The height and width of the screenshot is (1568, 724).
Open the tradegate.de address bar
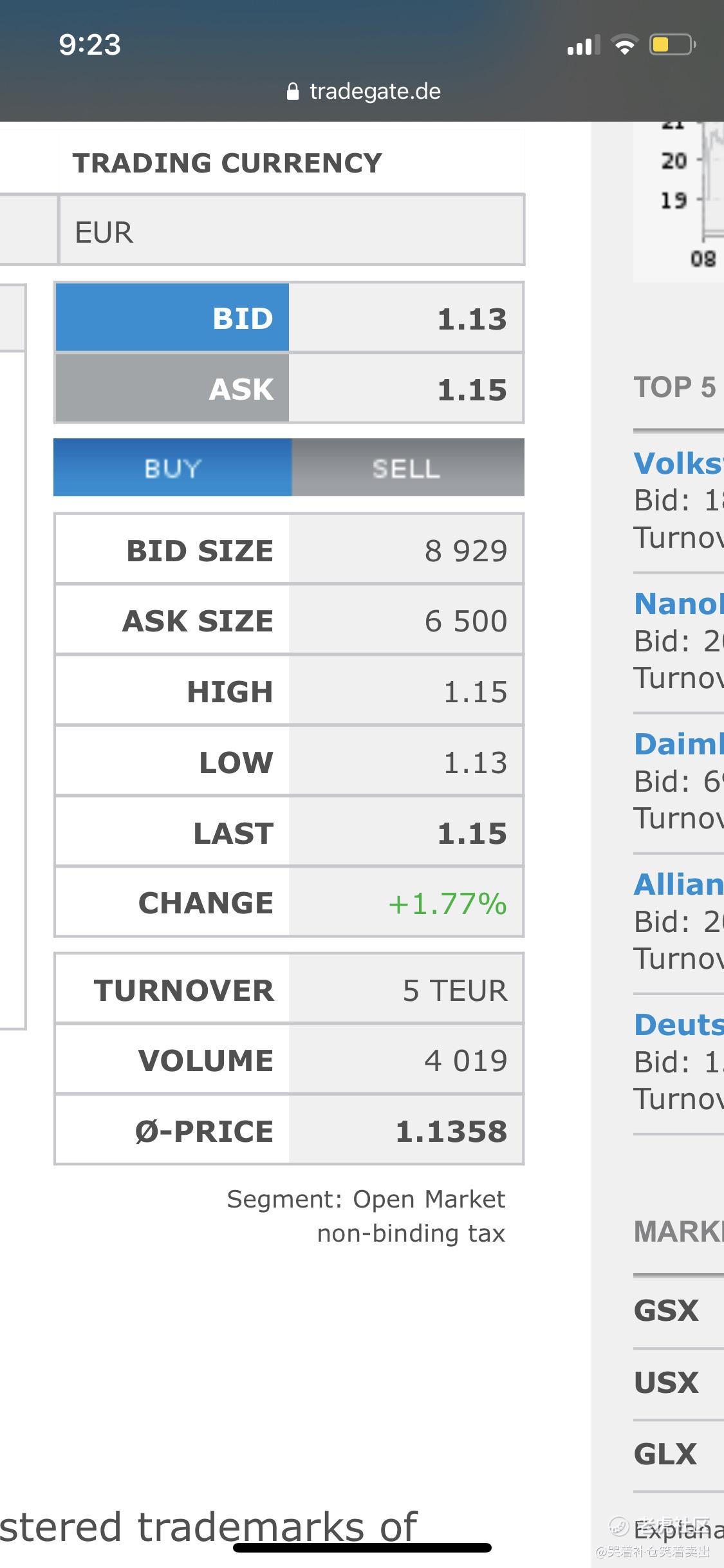tap(363, 91)
